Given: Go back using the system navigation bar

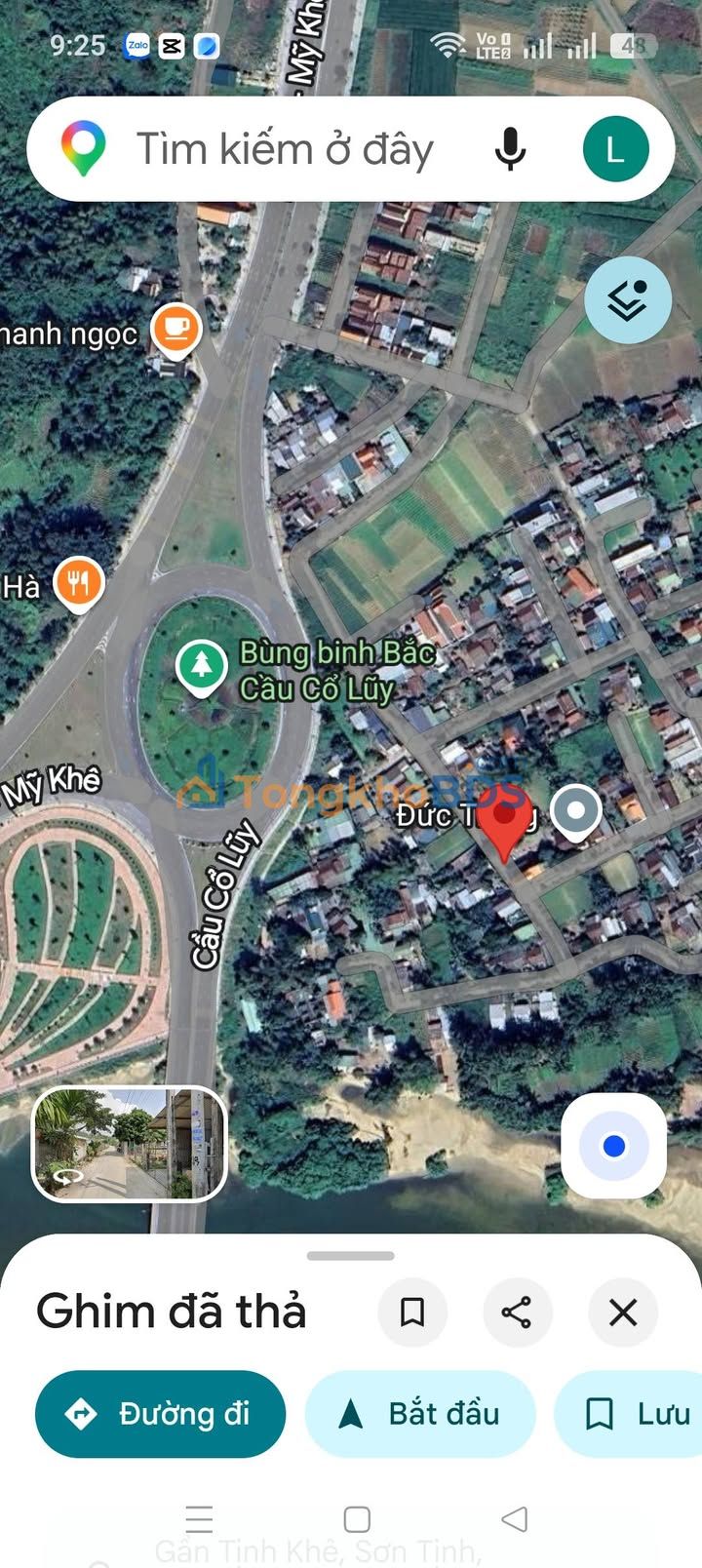Looking at the screenshot, I should (514, 1518).
